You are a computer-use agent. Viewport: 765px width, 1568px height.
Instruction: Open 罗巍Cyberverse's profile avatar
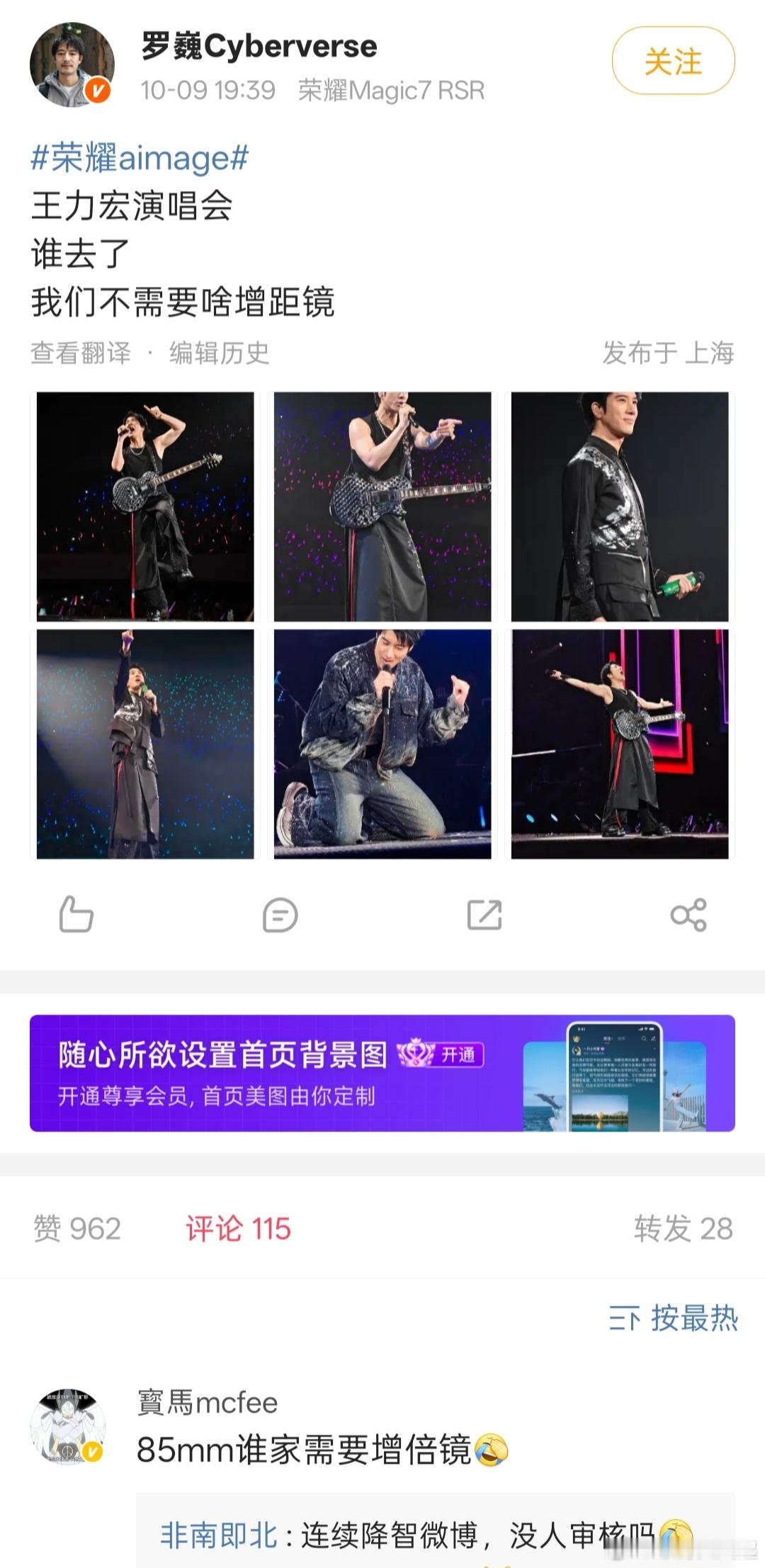[x=72, y=64]
